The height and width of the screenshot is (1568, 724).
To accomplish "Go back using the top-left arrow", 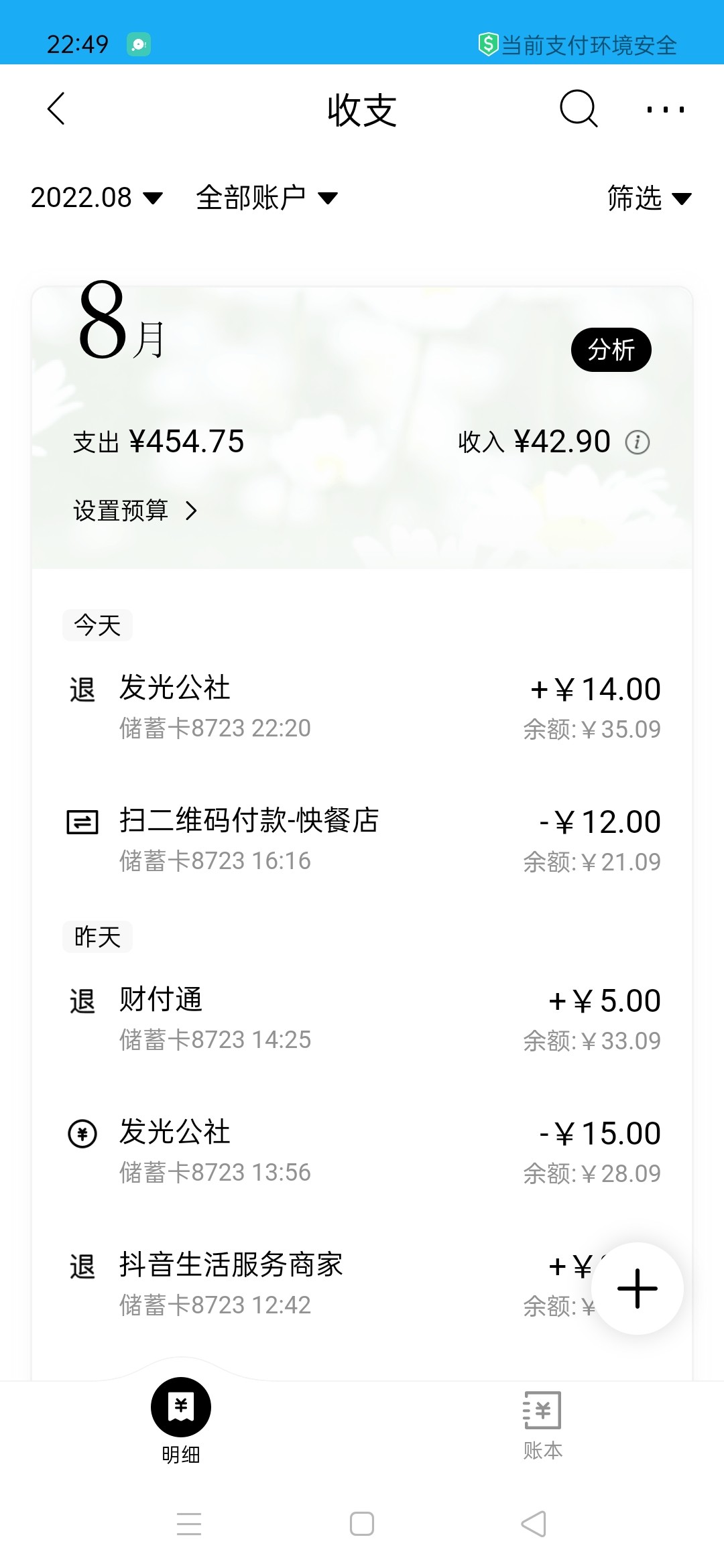I will point(57,109).
